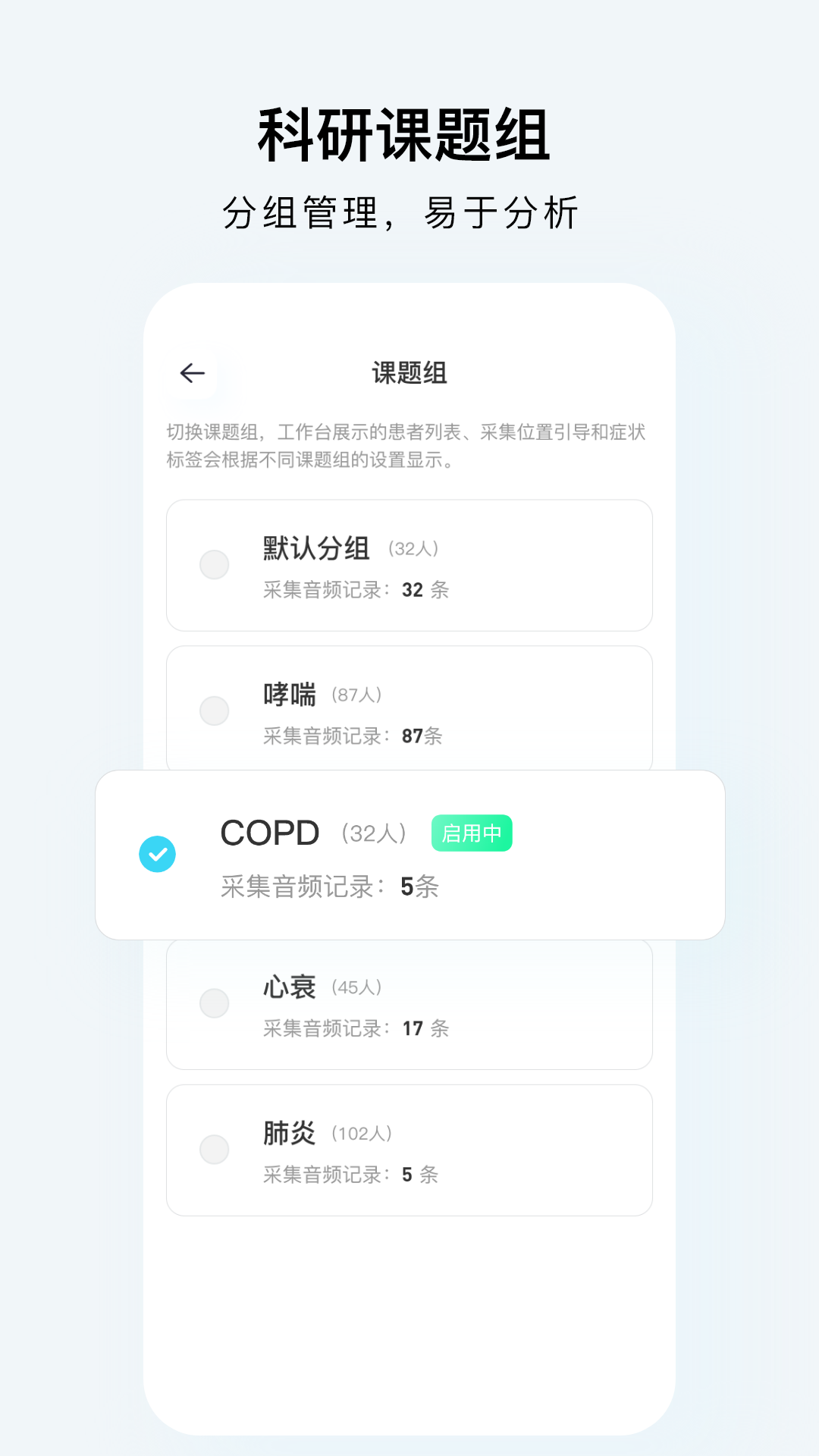Click the back arrow on 课题组 page
This screenshot has width=819, height=1456.
pyautogui.click(x=192, y=372)
